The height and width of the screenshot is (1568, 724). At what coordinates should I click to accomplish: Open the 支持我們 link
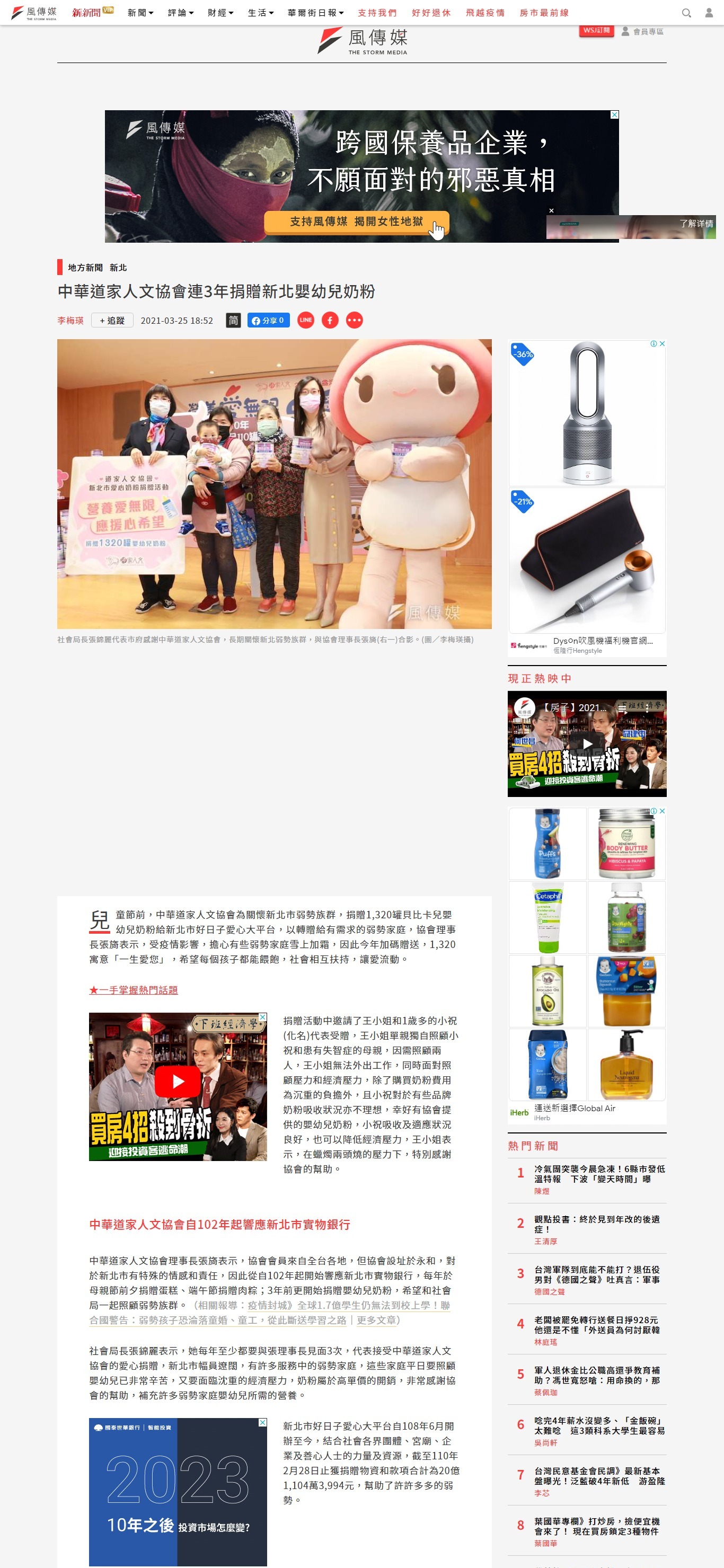[377, 13]
